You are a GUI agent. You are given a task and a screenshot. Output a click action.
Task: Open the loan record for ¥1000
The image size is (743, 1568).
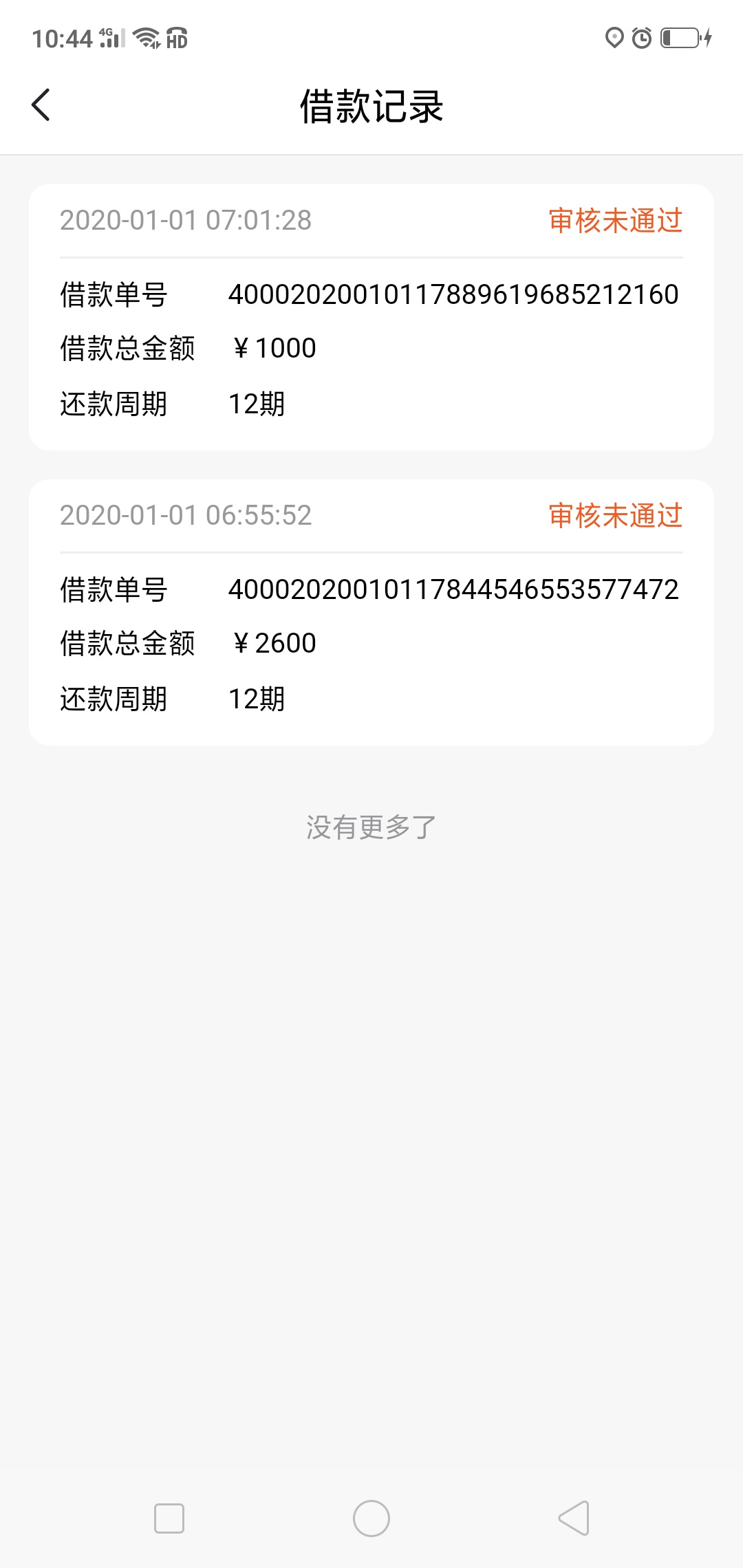click(x=371, y=317)
